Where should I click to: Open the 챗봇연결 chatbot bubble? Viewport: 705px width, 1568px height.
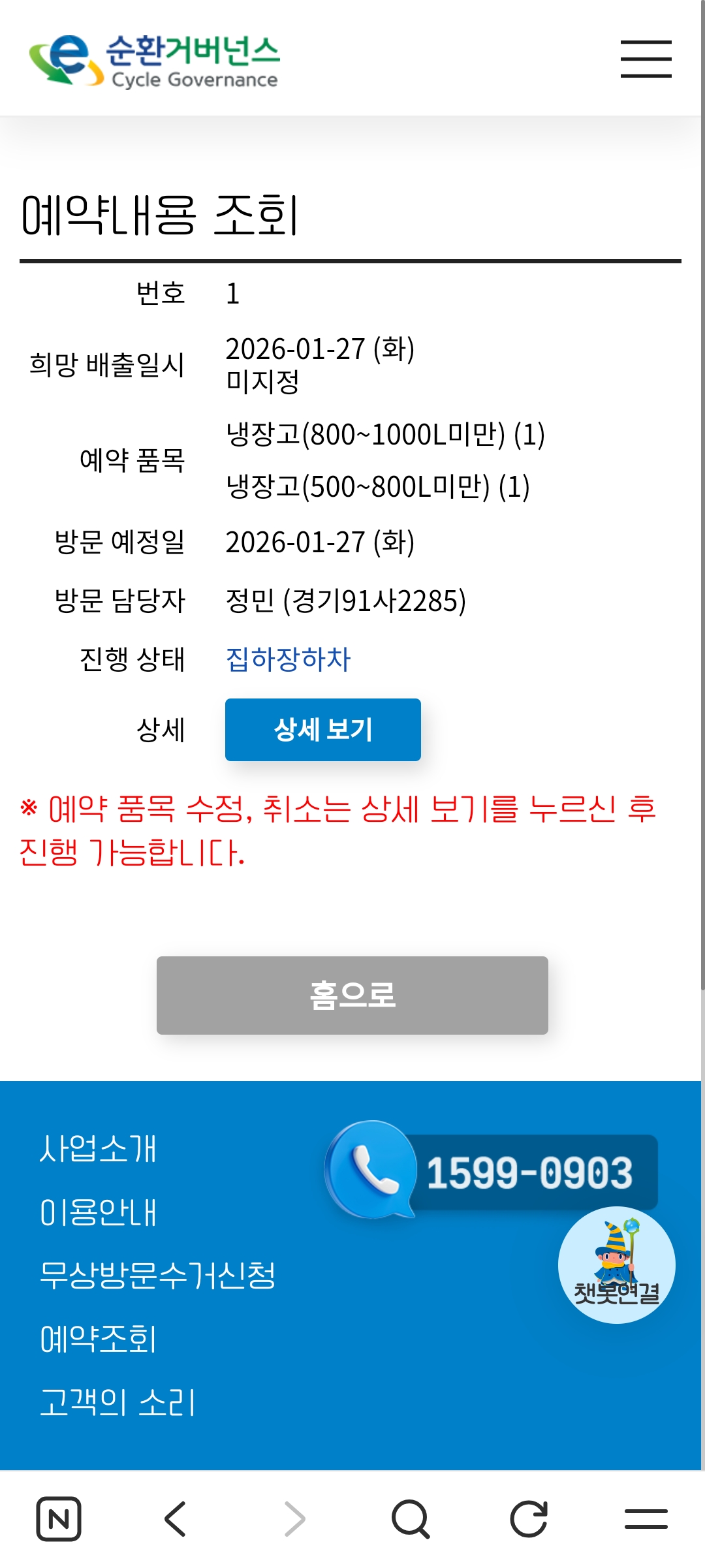click(x=617, y=1265)
